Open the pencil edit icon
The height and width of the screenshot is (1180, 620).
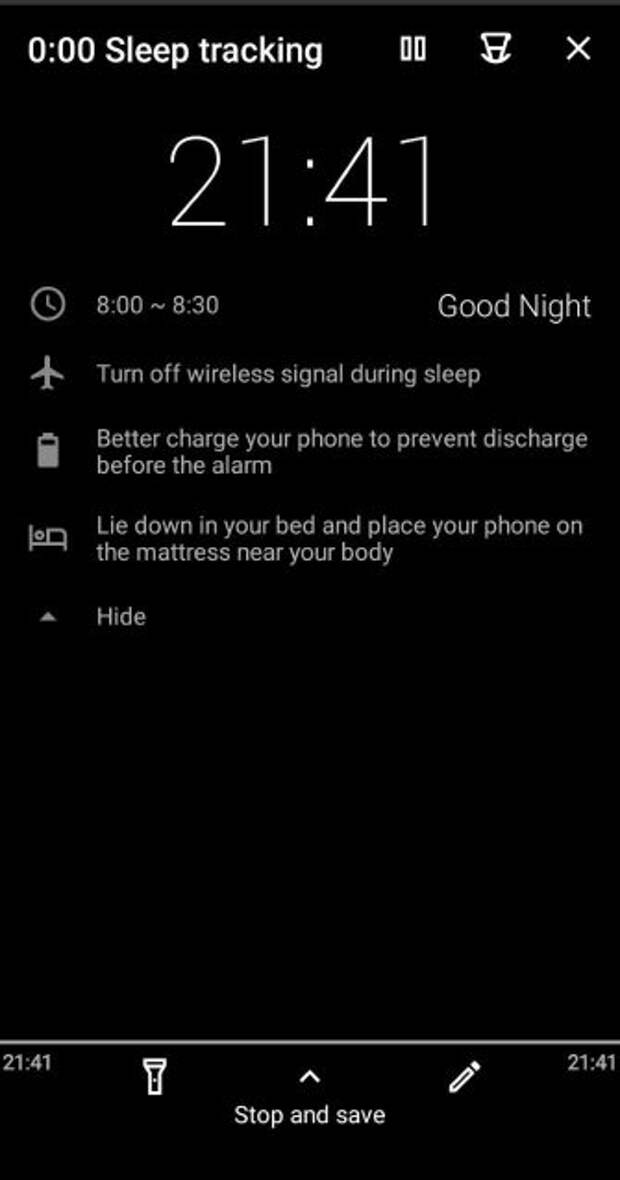coord(464,1076)
